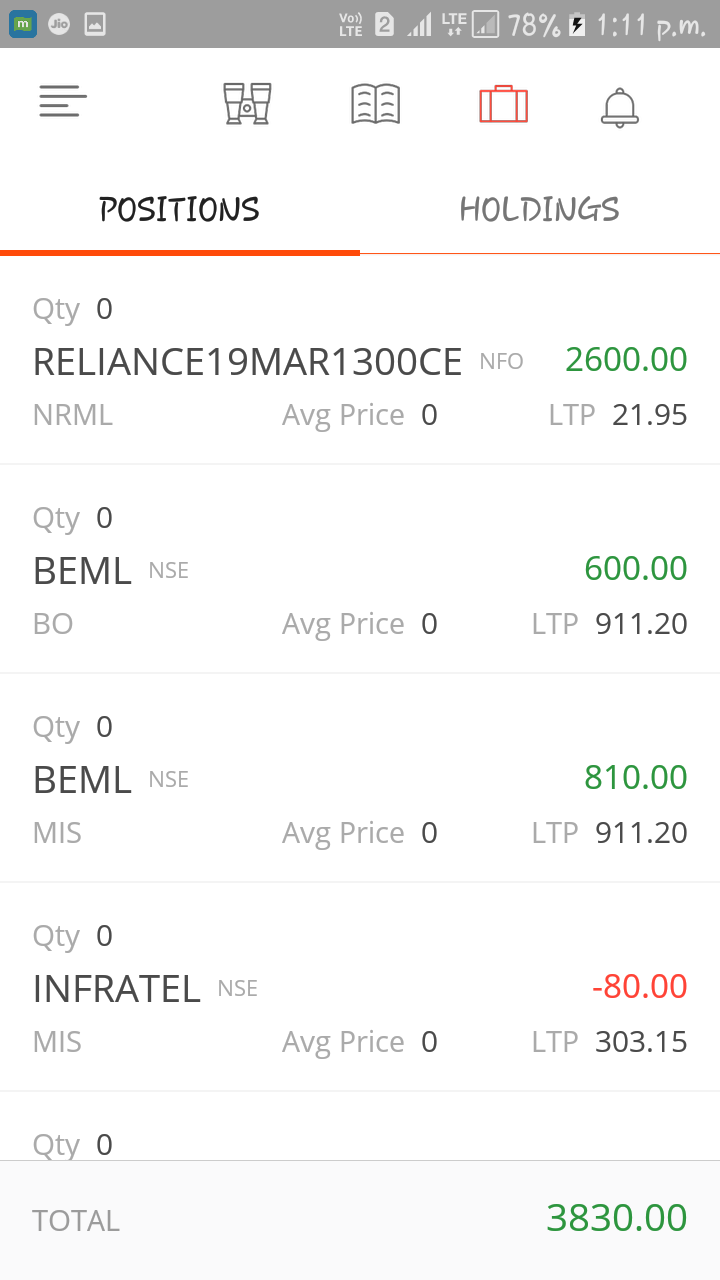Image resolution: width=720 pixels, height=1280 pixels.
Task: Open the notifications bell
Action: point(620,106)
